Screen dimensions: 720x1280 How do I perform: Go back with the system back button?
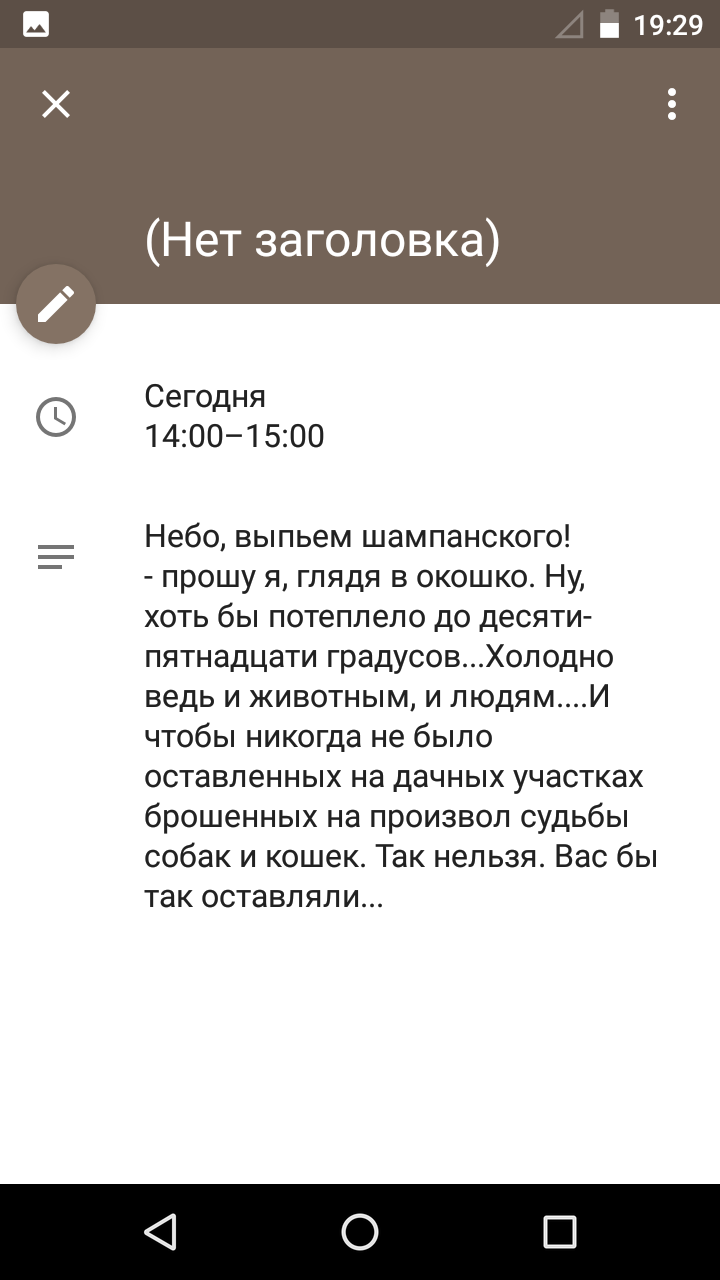(160, 1232)
